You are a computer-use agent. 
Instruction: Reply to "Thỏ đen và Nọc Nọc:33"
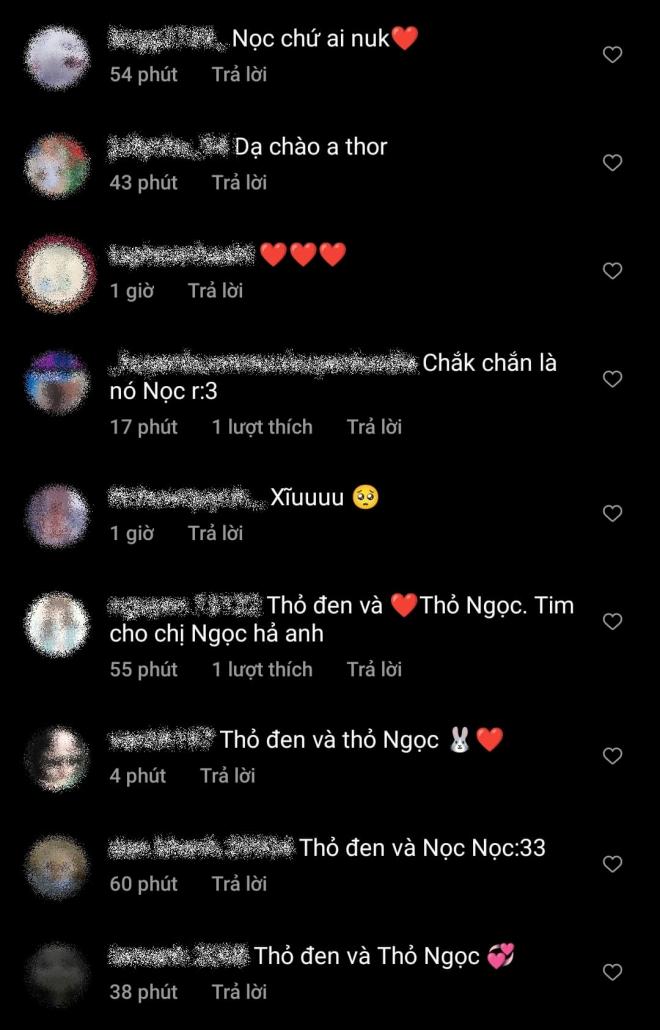coord(239,884)
